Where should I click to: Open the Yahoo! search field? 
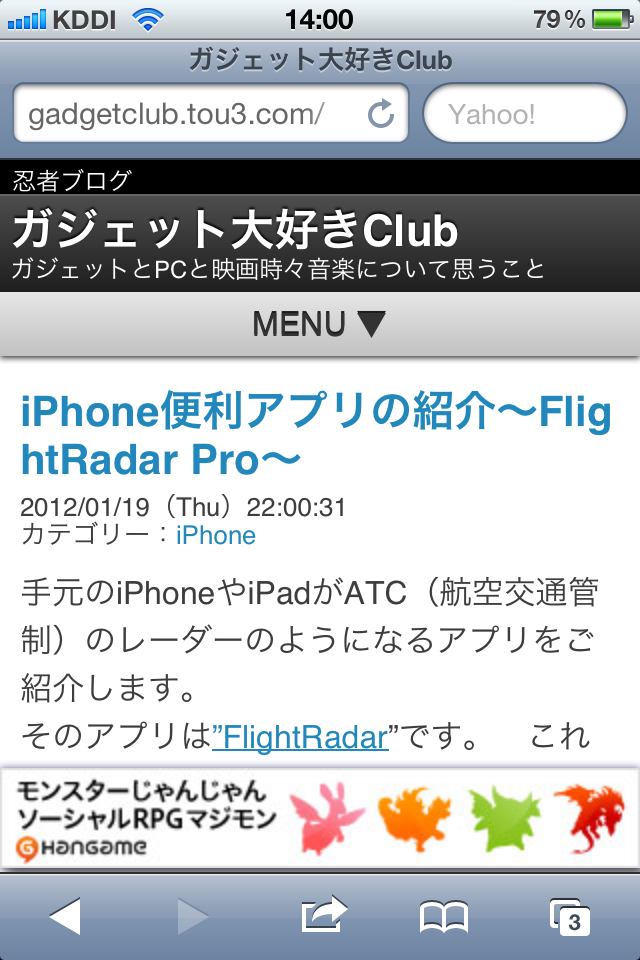(x=524, y=114)
